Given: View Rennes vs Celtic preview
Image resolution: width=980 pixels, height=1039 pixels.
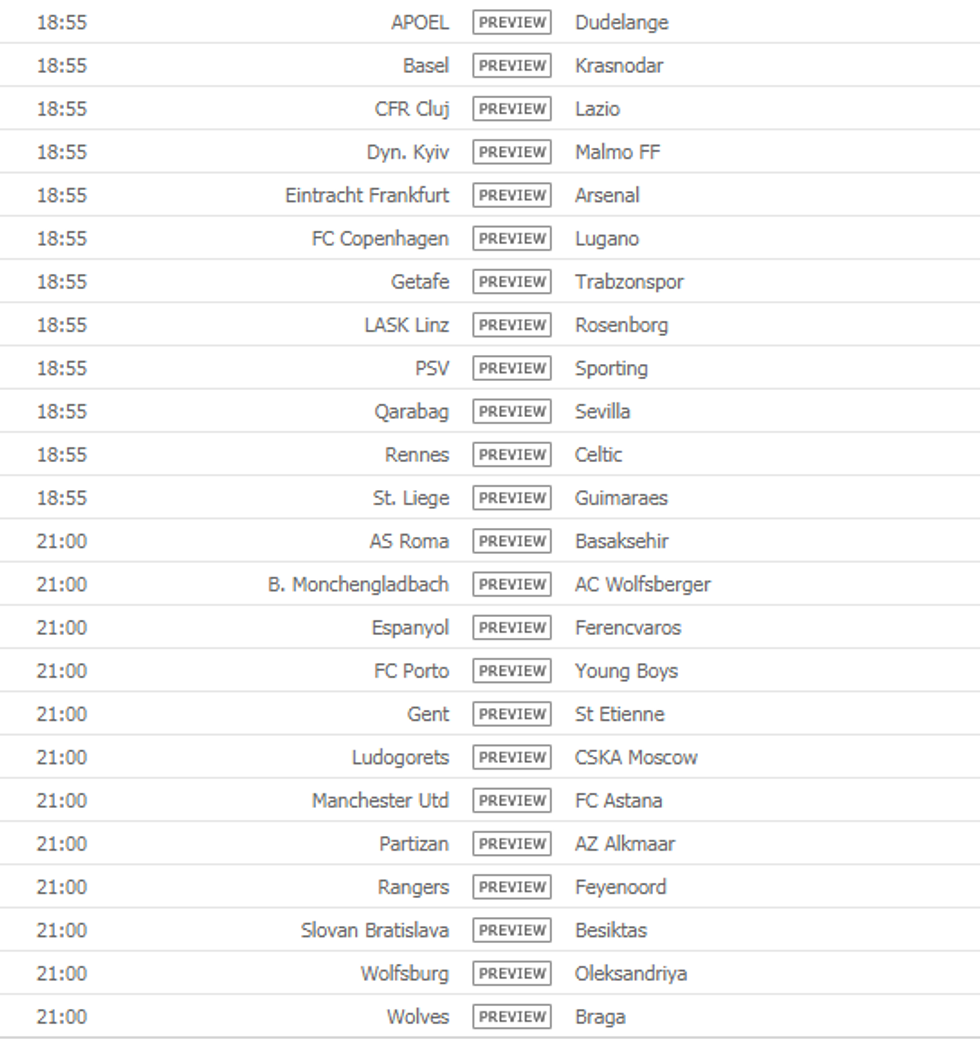Looking at the screenshot, I should click(512, 454).
